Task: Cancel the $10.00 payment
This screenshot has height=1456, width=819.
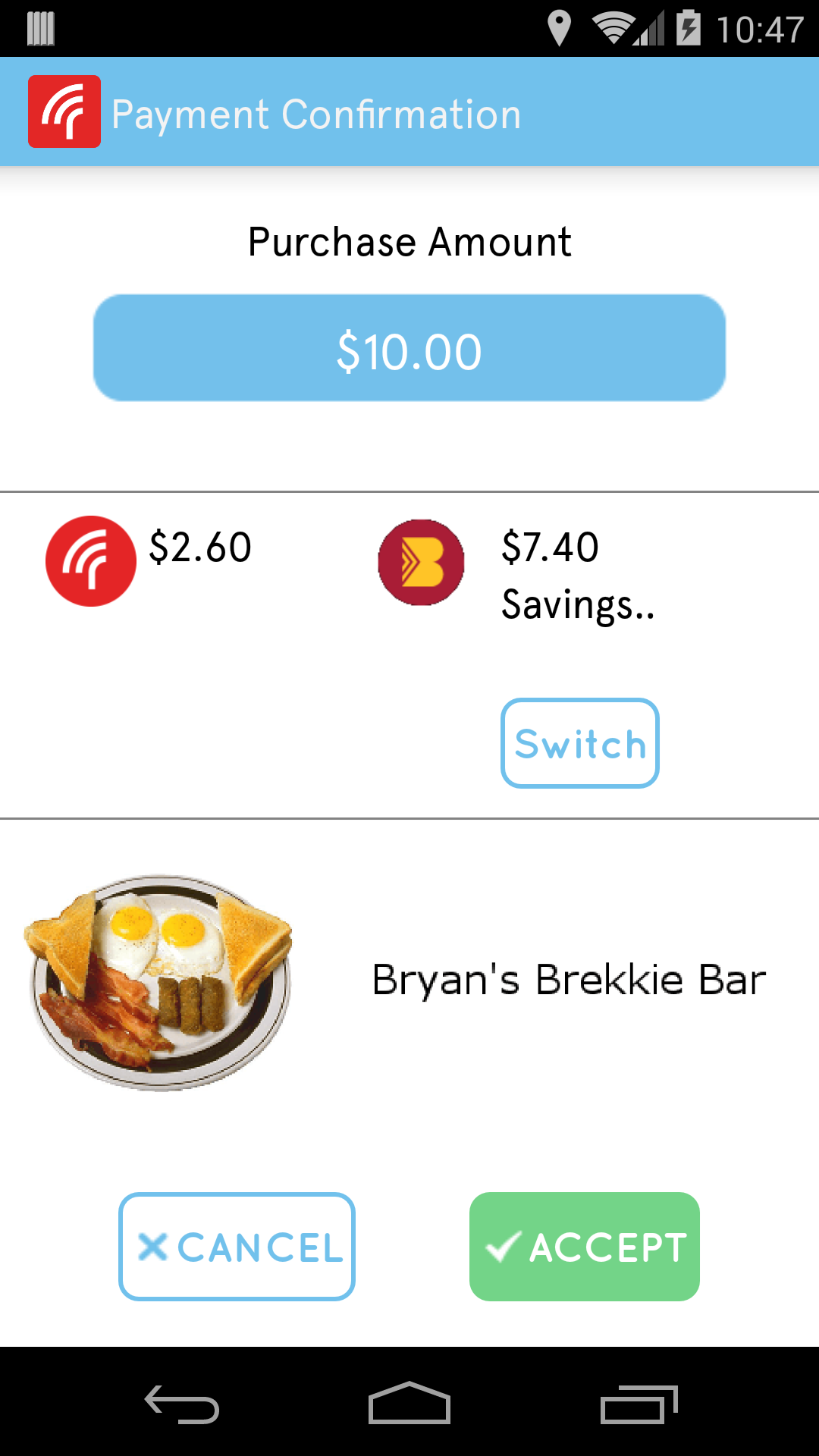Action: [x=237, y=1246]
